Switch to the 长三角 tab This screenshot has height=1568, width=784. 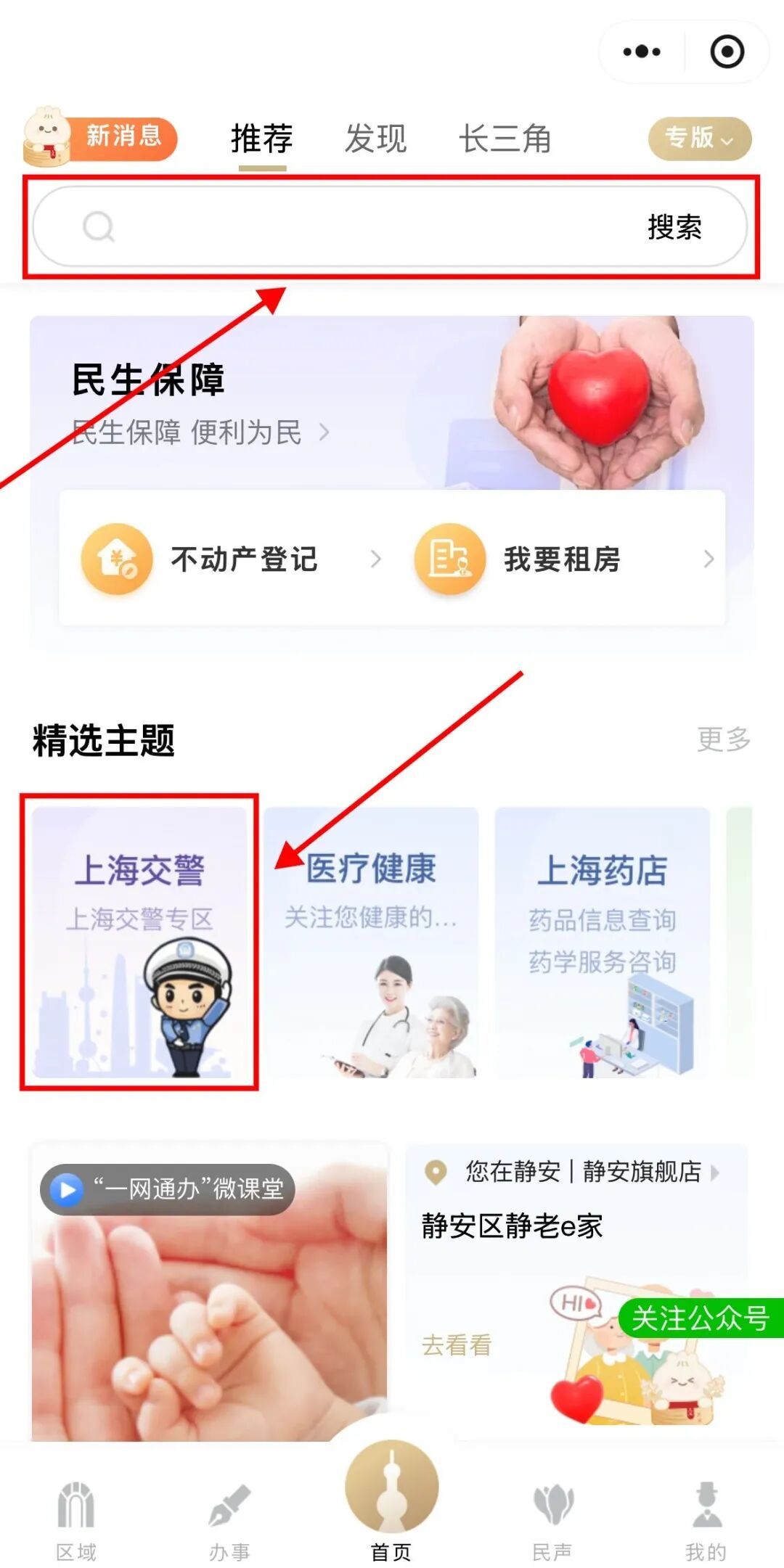click(505, 139)
